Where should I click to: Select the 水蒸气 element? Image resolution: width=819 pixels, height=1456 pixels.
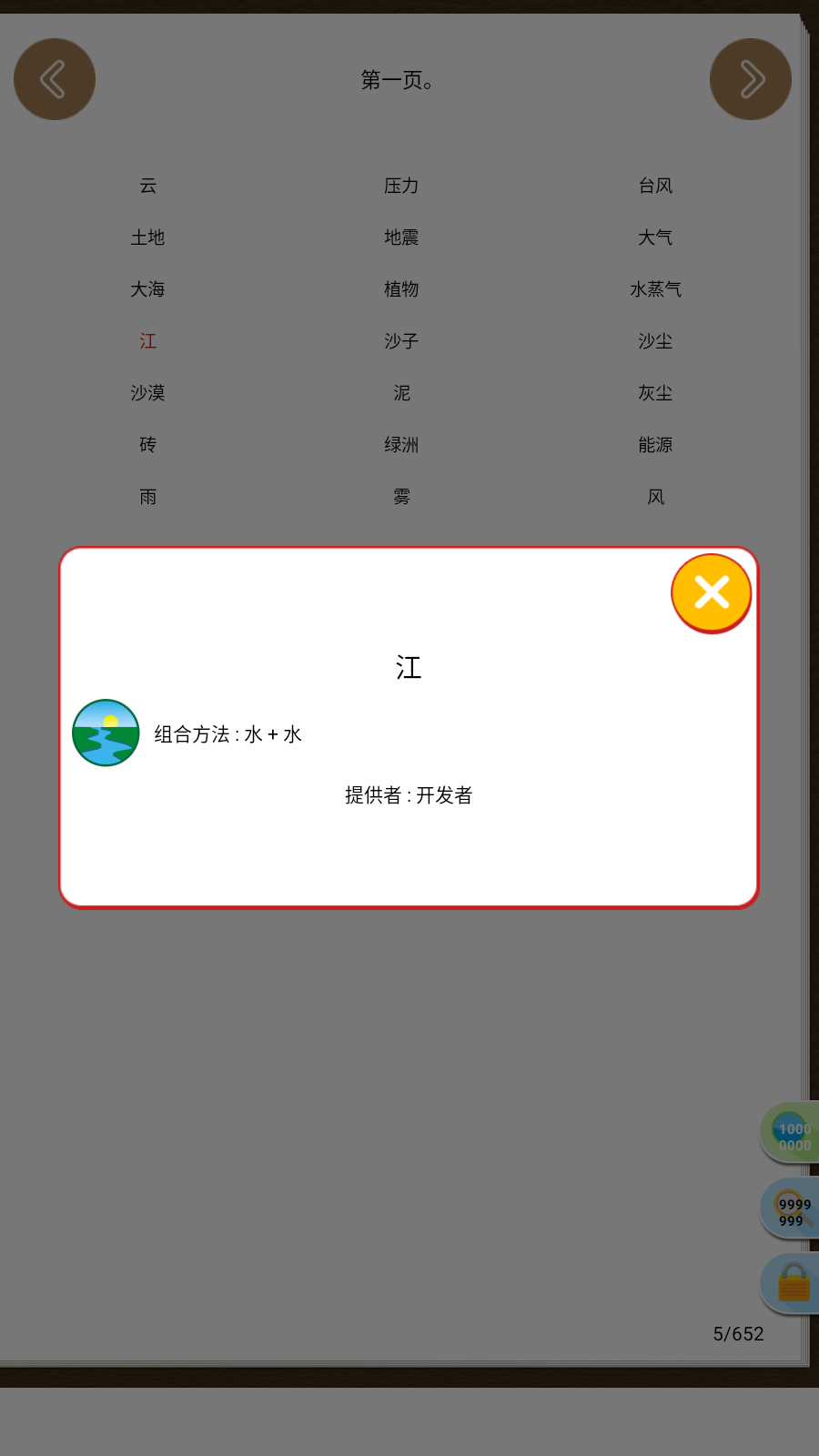[x=655, y=289]
